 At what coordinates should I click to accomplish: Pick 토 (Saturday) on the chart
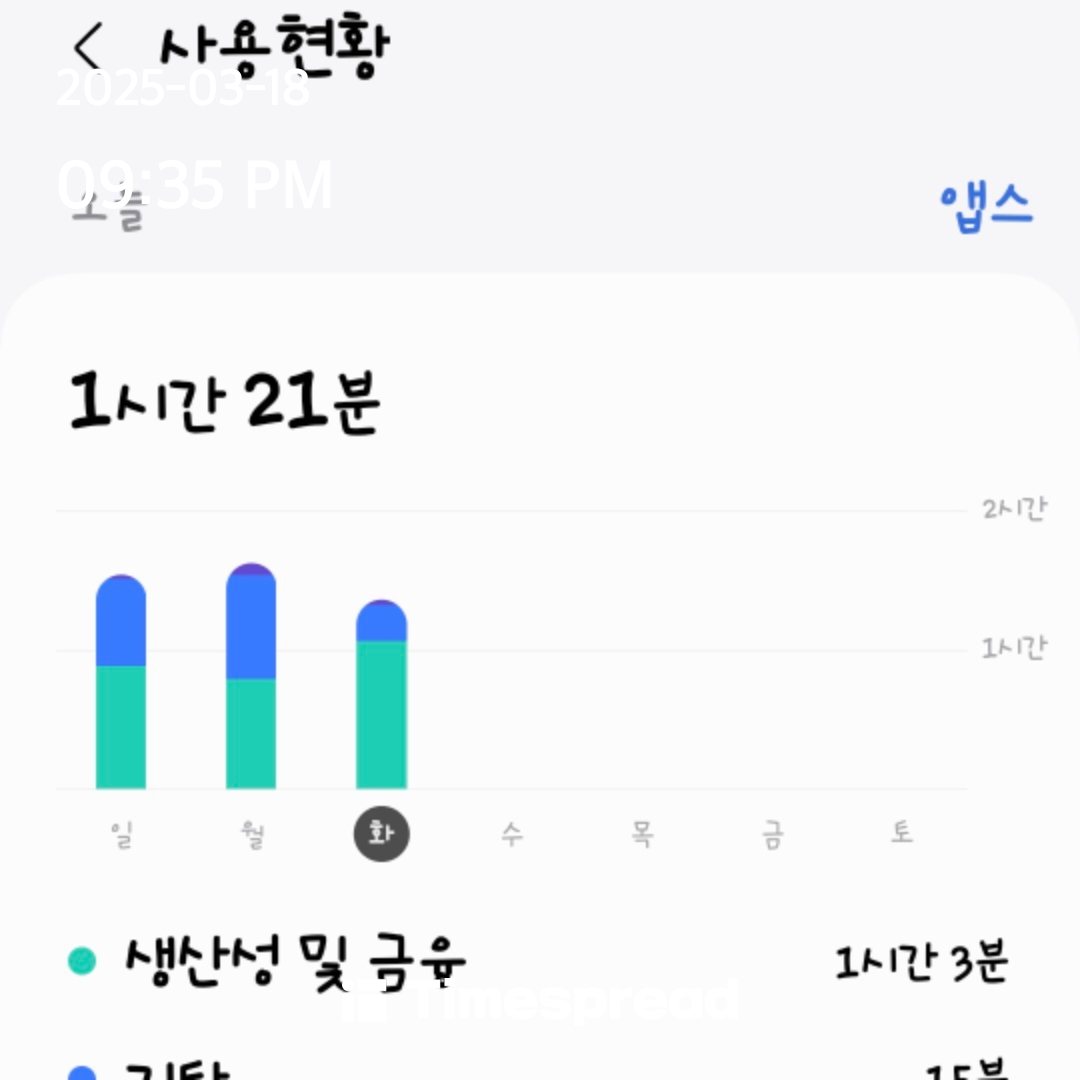tap(902, 835)
